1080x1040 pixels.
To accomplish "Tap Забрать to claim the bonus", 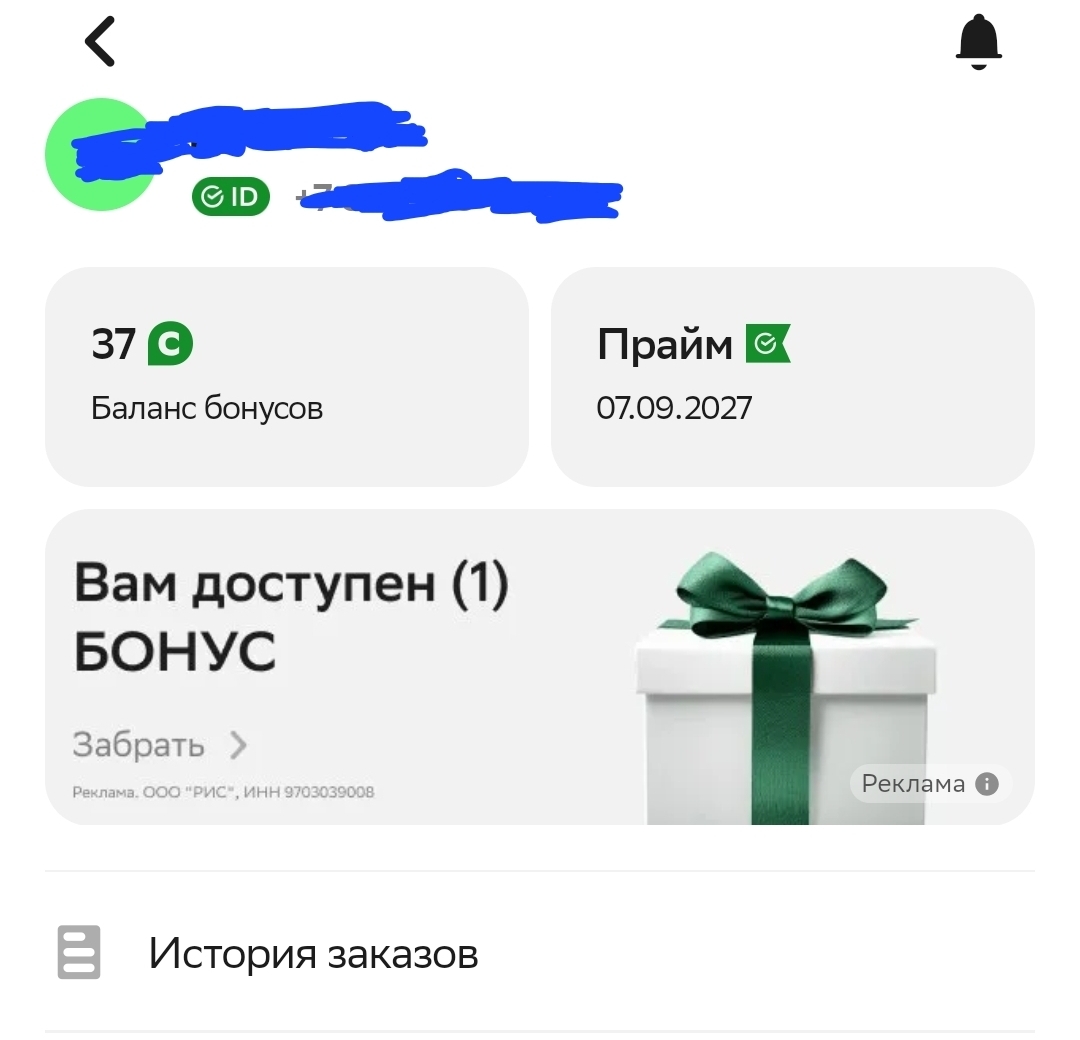I will pos(160,745).
